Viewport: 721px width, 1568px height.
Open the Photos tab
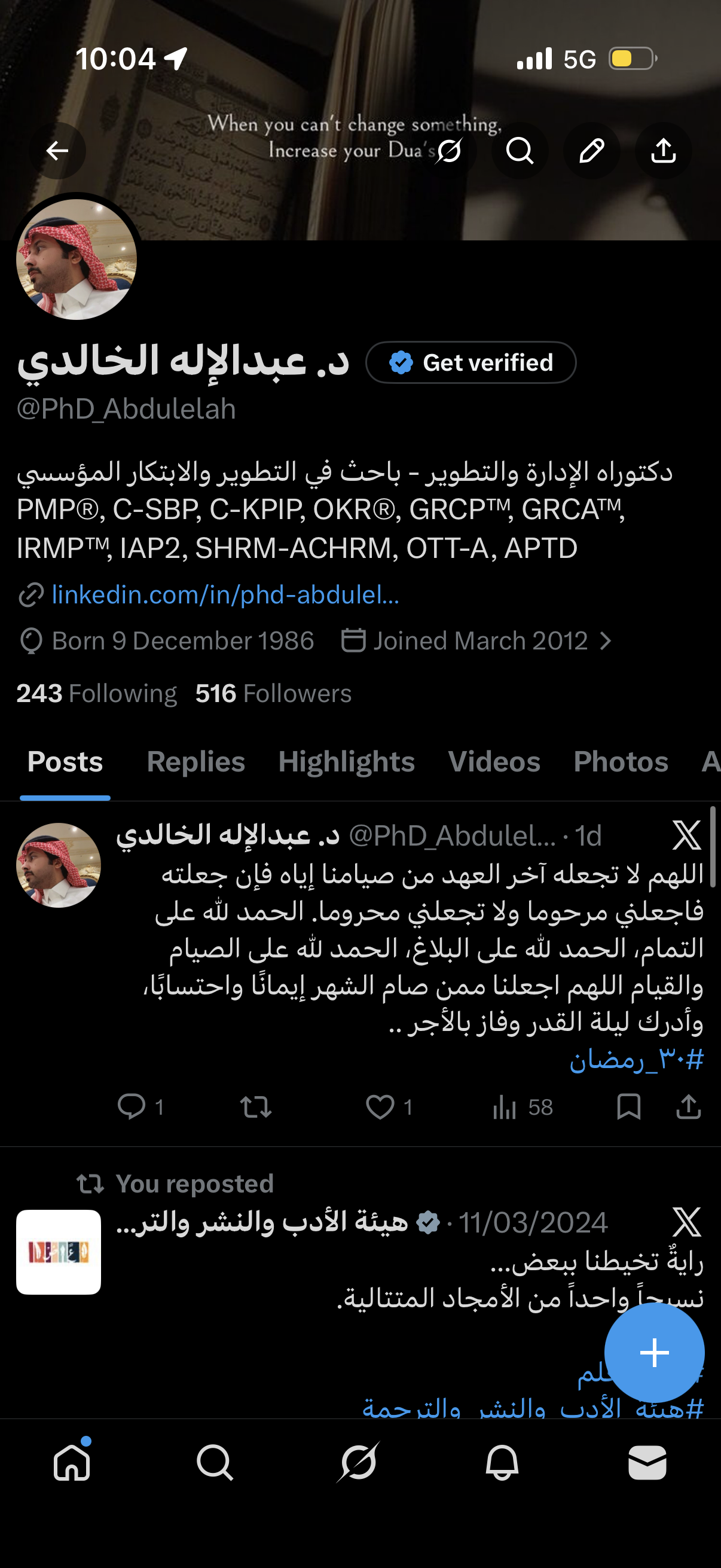(x=621, y=761)
